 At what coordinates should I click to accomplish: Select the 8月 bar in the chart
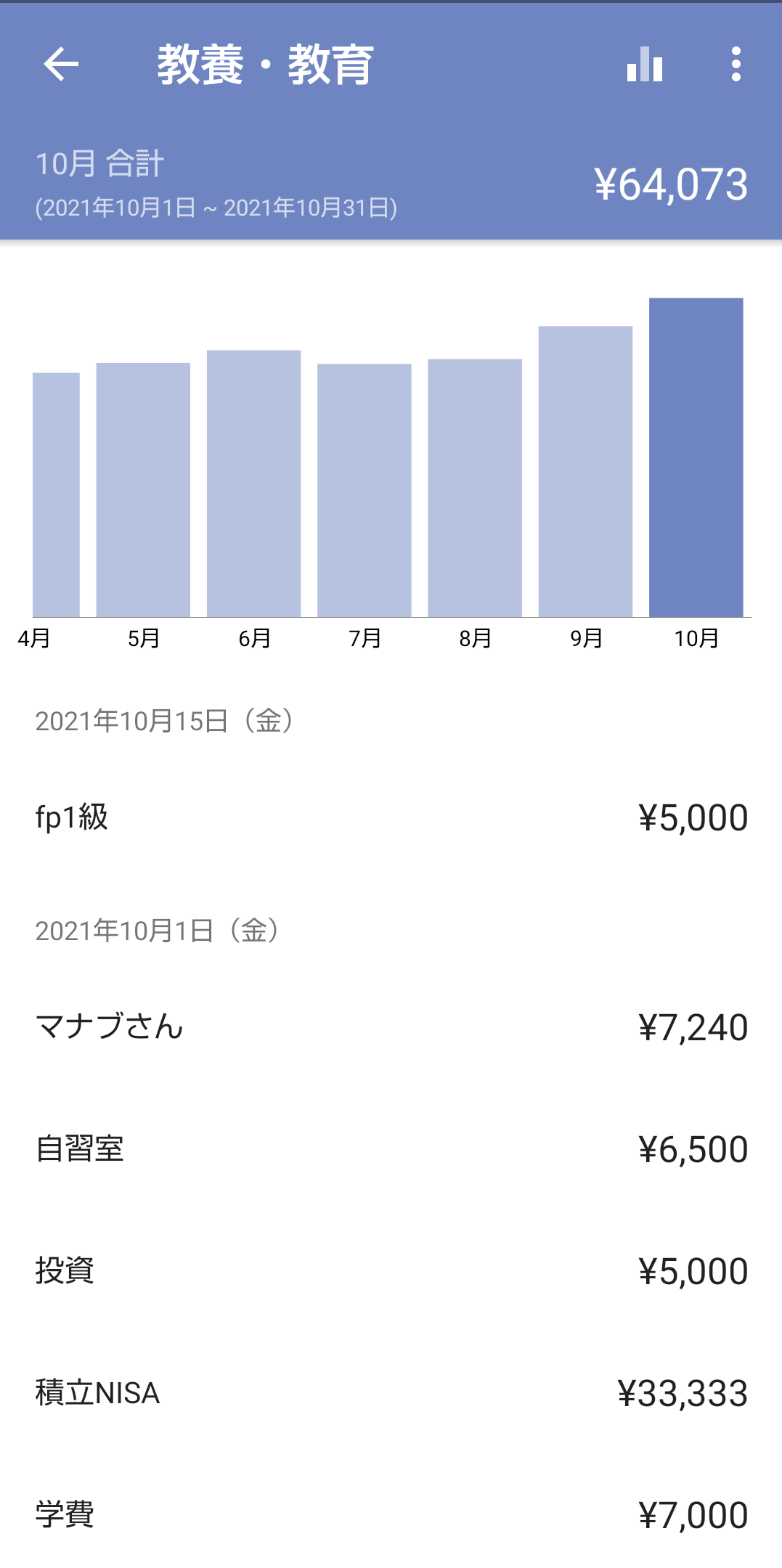pos(475,488)
